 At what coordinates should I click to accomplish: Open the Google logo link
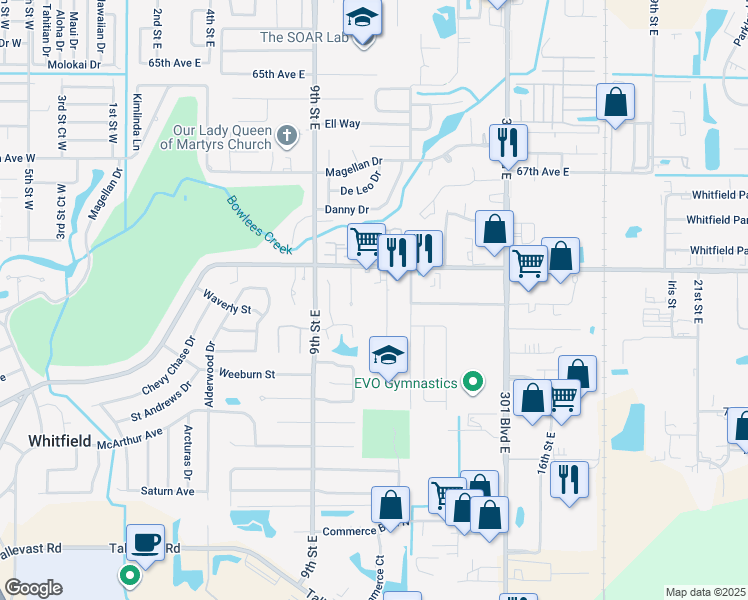33,589
